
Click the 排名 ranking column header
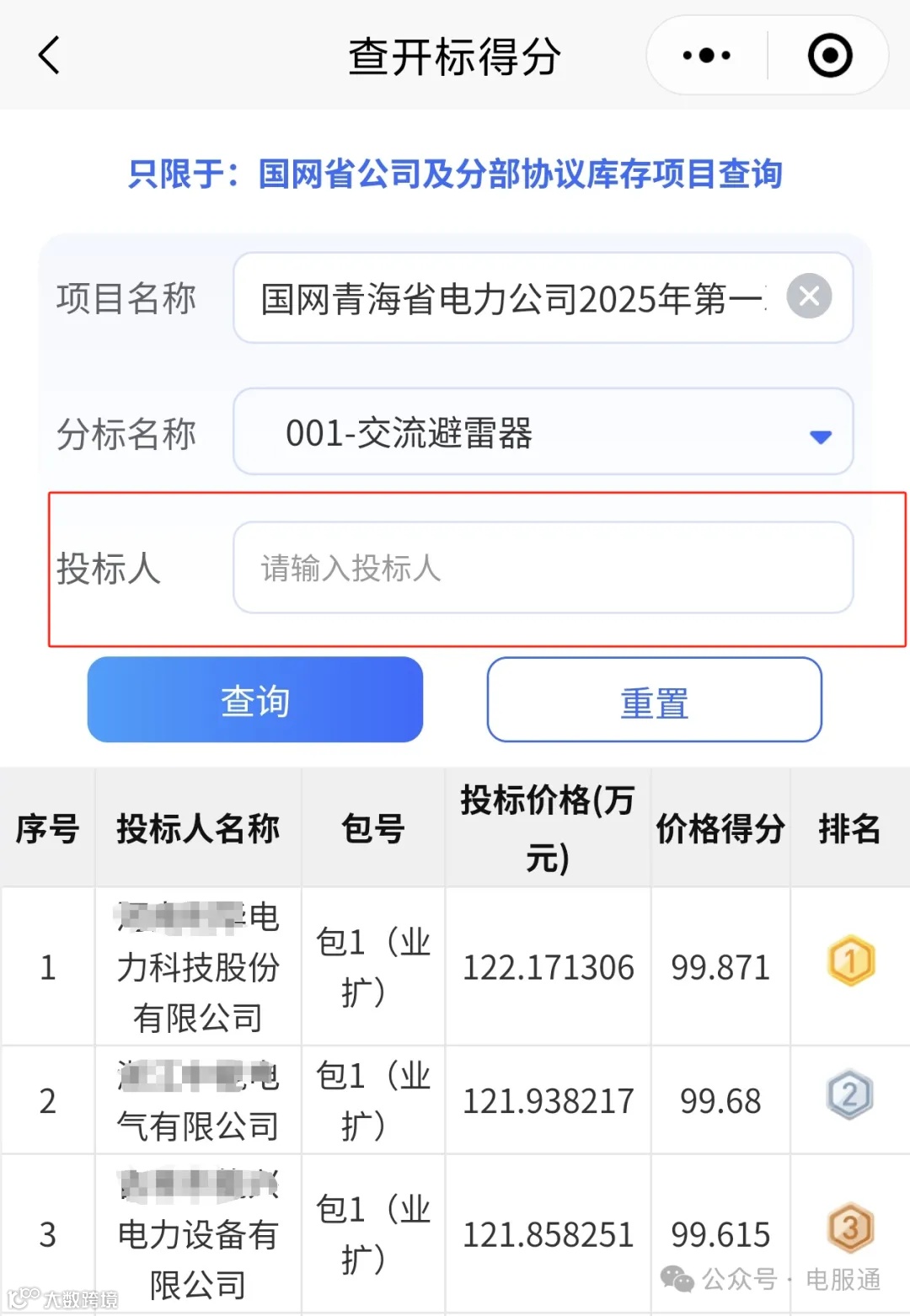click(850, 828)
